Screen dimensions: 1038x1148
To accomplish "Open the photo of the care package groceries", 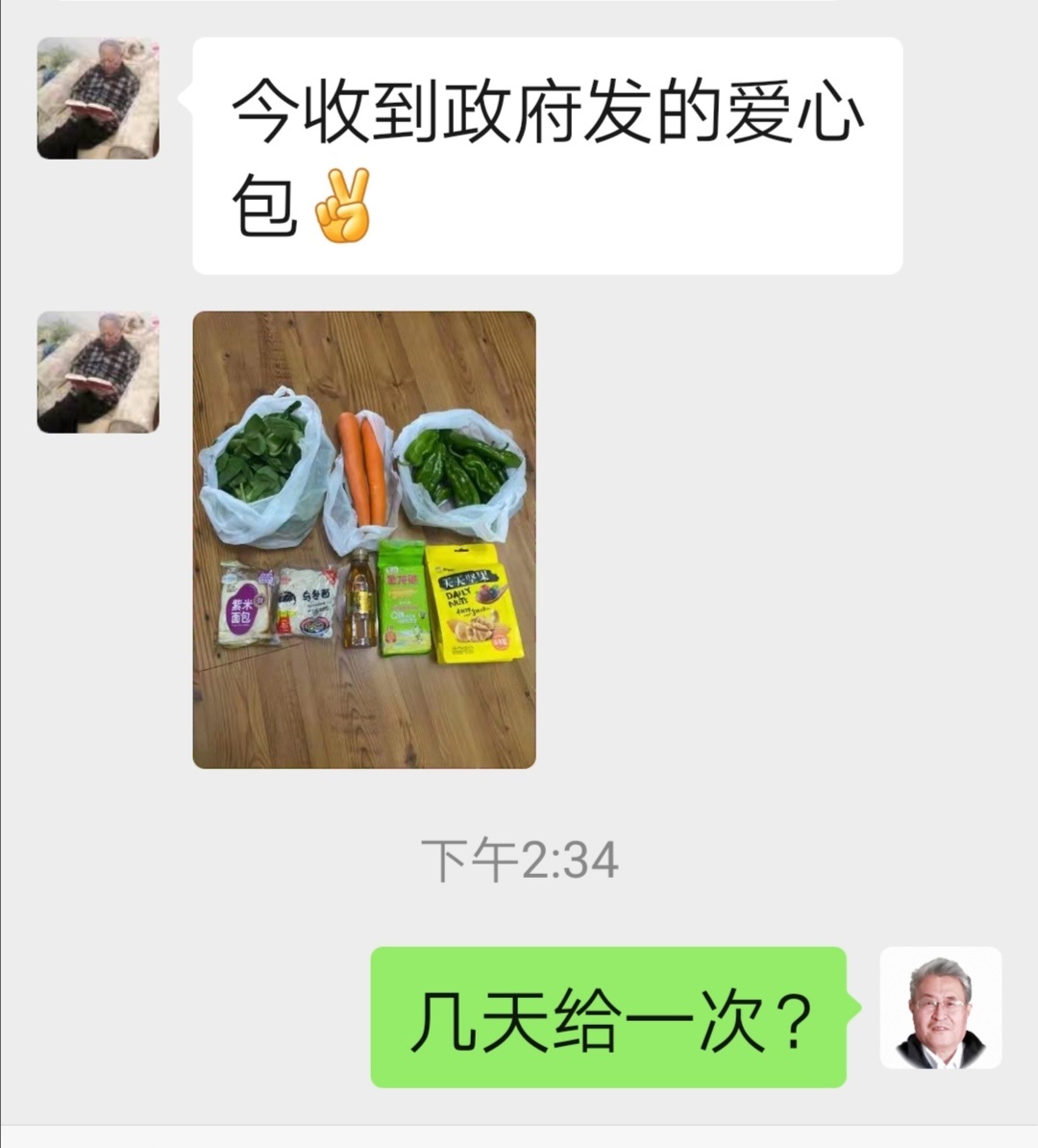I will click(x=363, y=539).
